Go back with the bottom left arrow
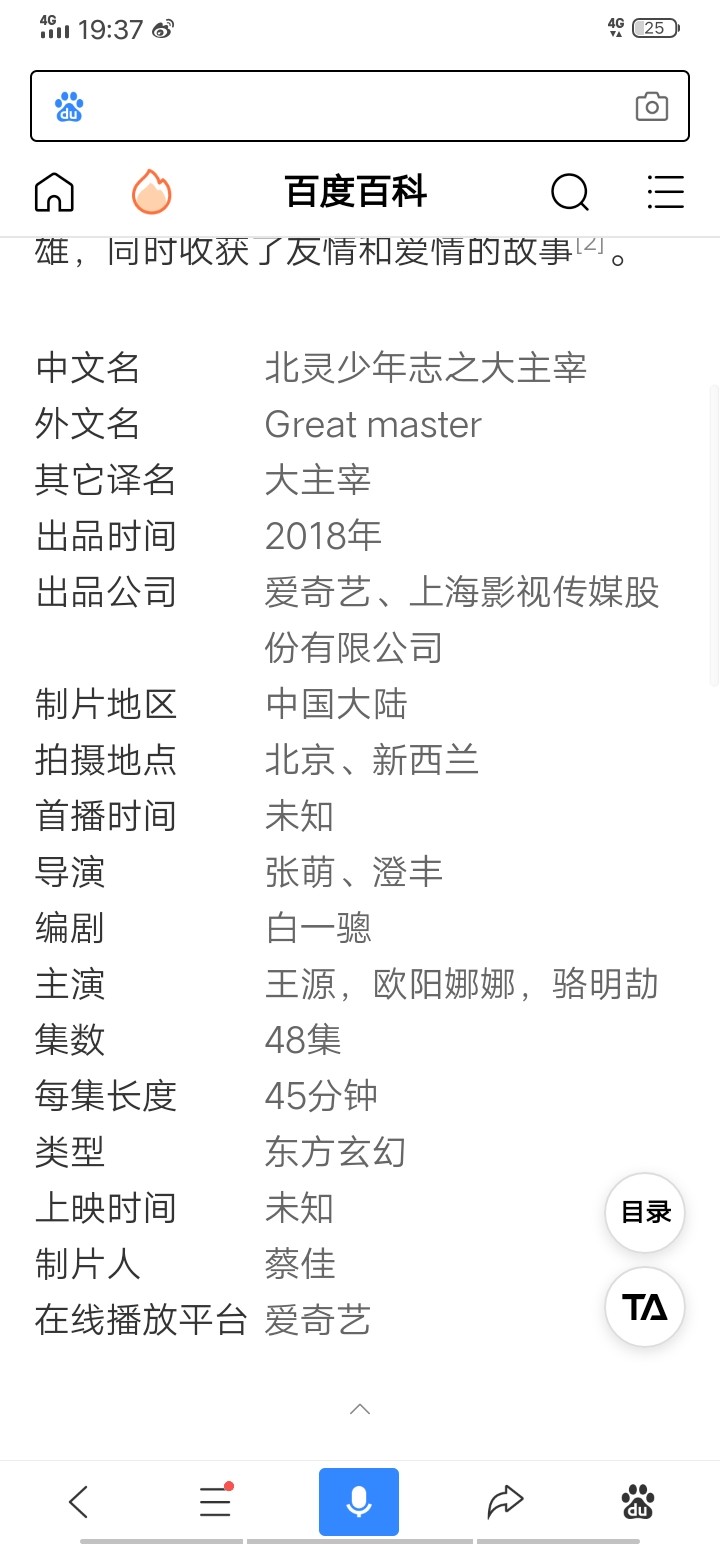The height and width of the screenshot is (1544, 720). 79,1502
